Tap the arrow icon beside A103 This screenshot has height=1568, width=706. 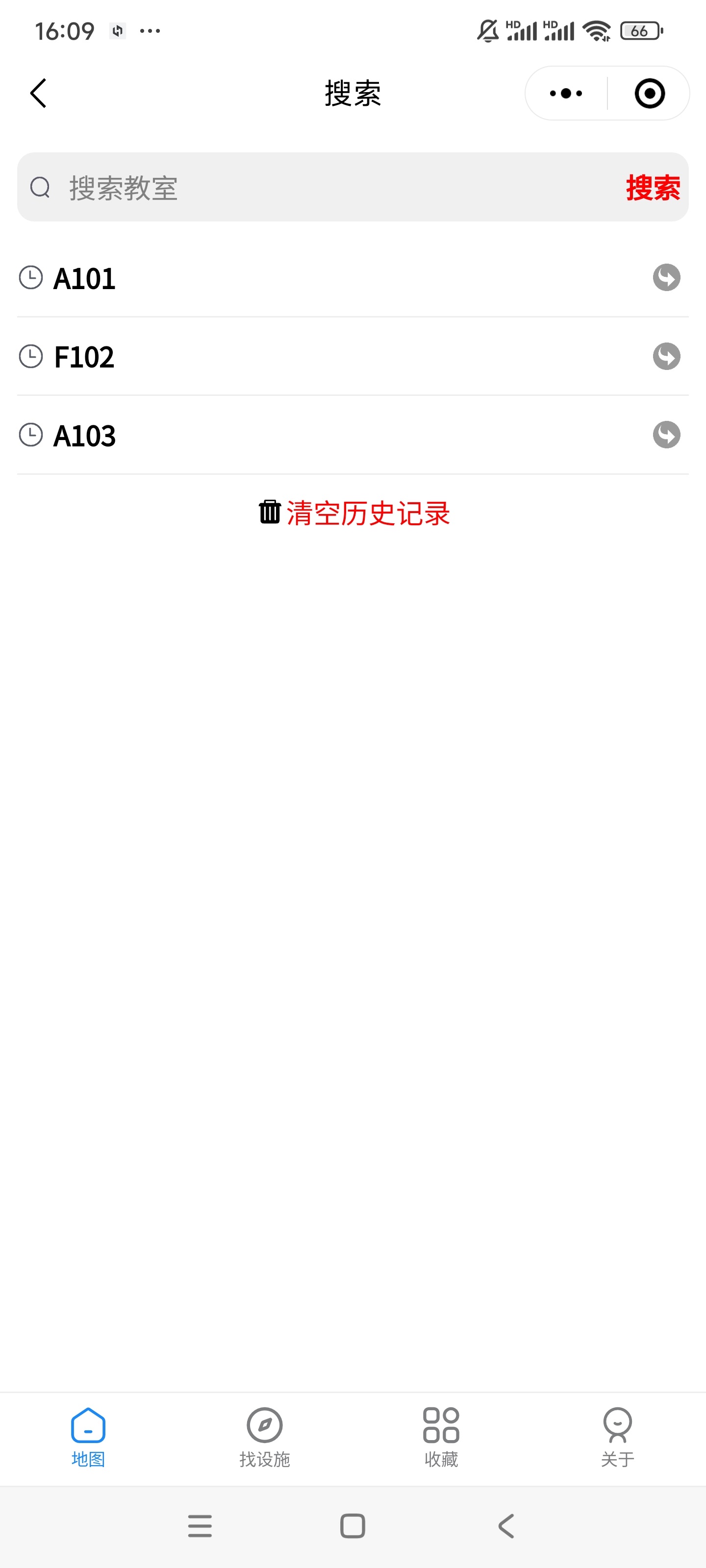[666, 435]
